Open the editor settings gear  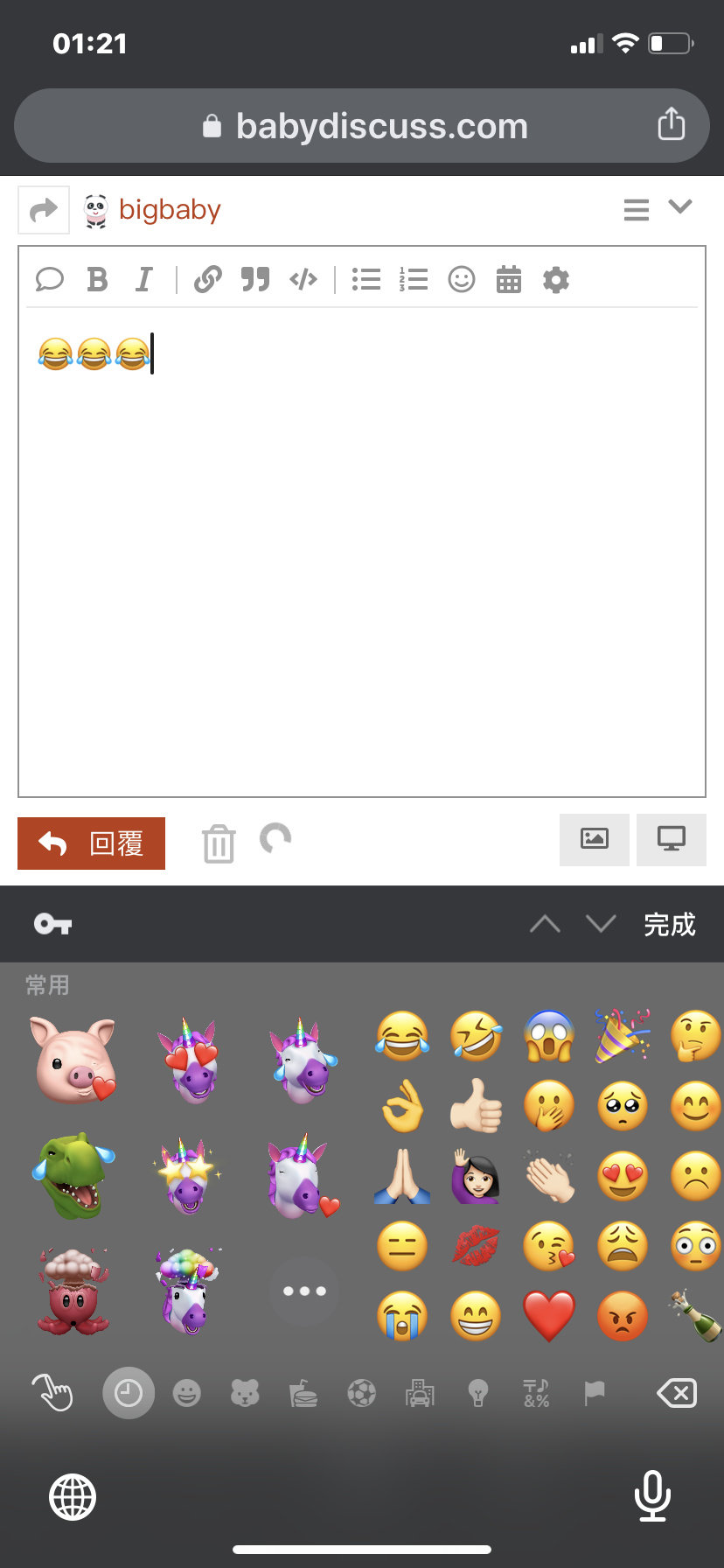[556, 279]
